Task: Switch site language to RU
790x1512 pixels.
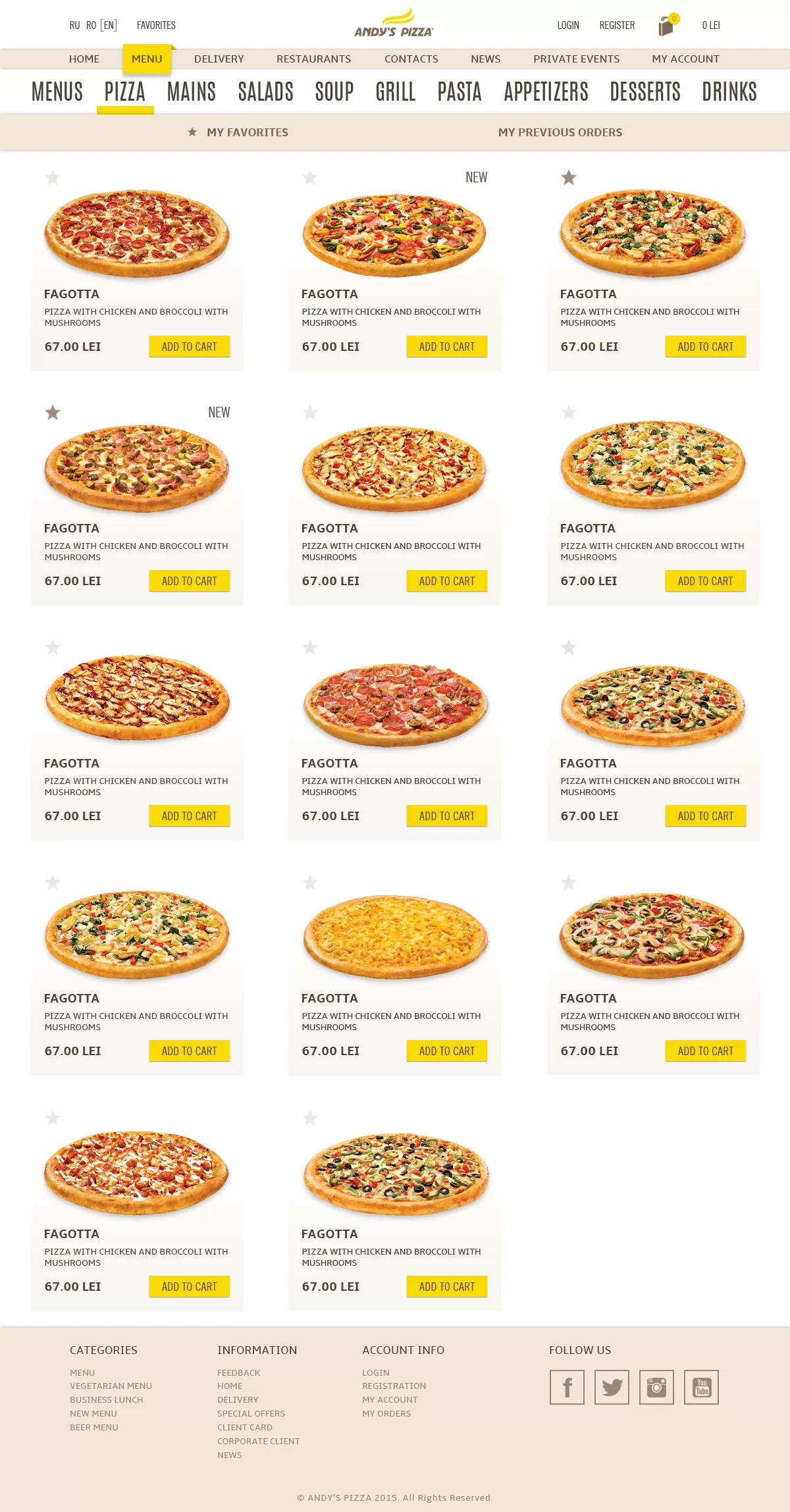Action: click(74, 25)
